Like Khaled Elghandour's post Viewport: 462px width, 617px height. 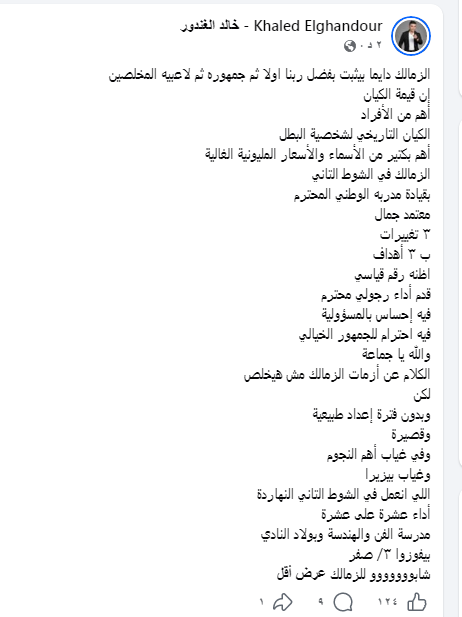point(417,602)
